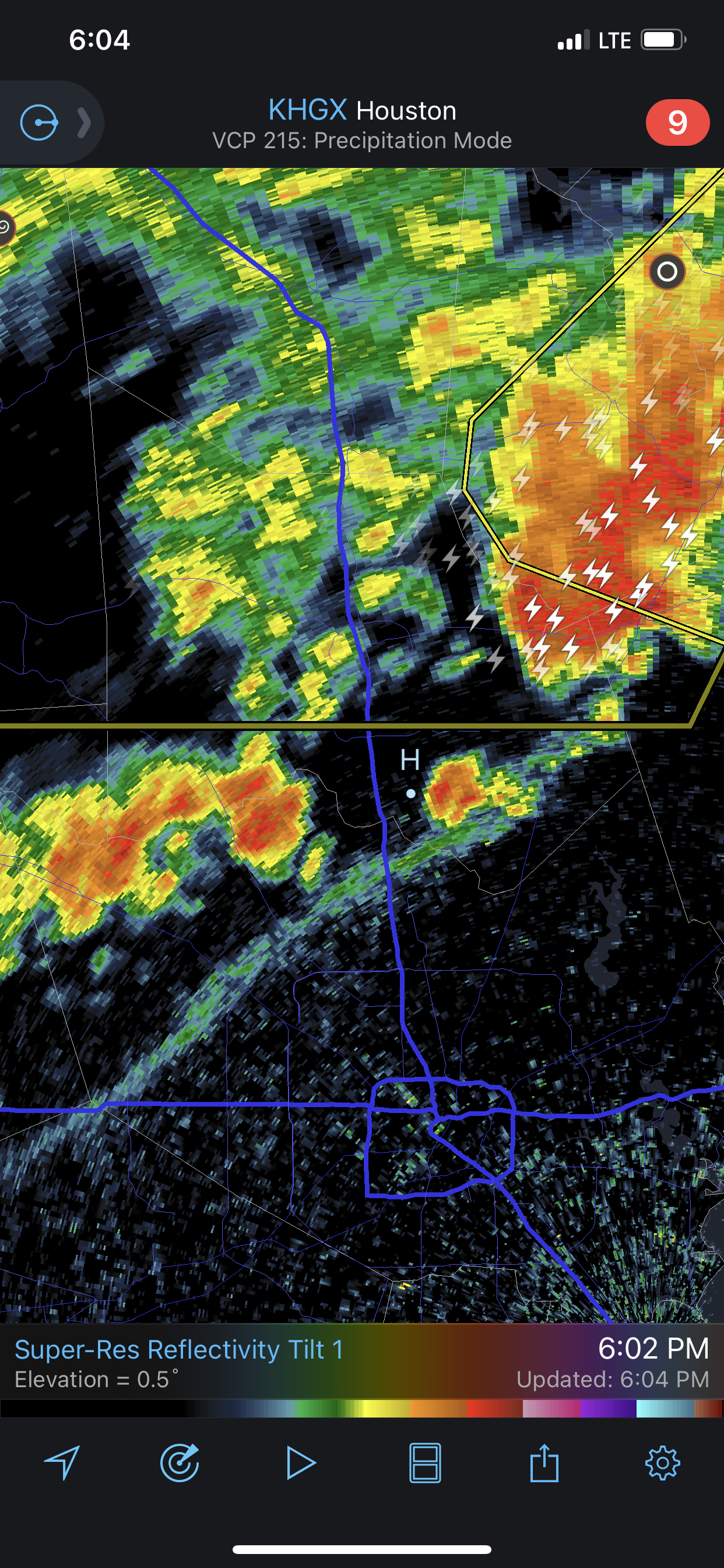
Task: Tap the storm report circle marker
Action: 667,271
